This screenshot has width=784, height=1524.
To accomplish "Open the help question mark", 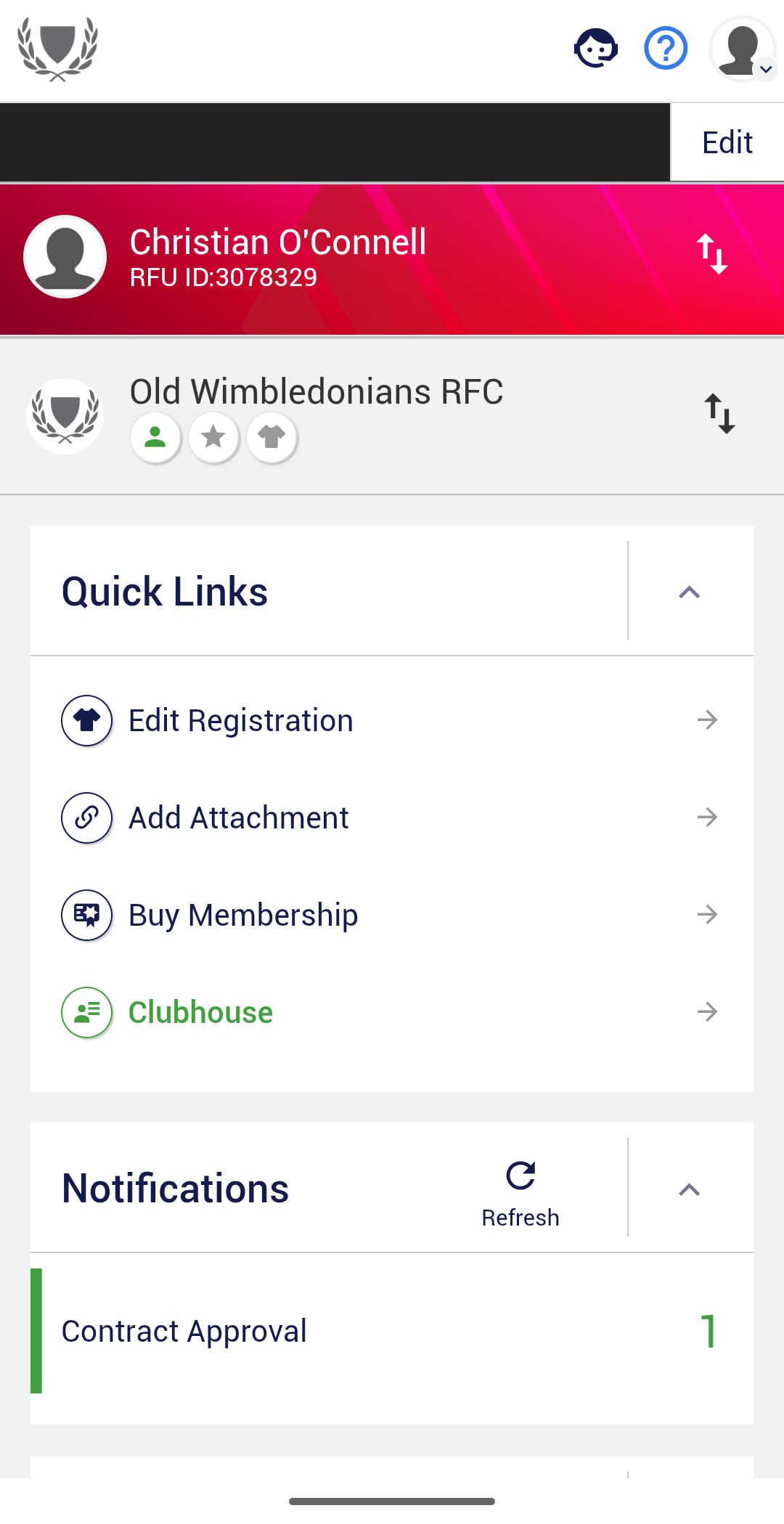I will coord(666,49).
